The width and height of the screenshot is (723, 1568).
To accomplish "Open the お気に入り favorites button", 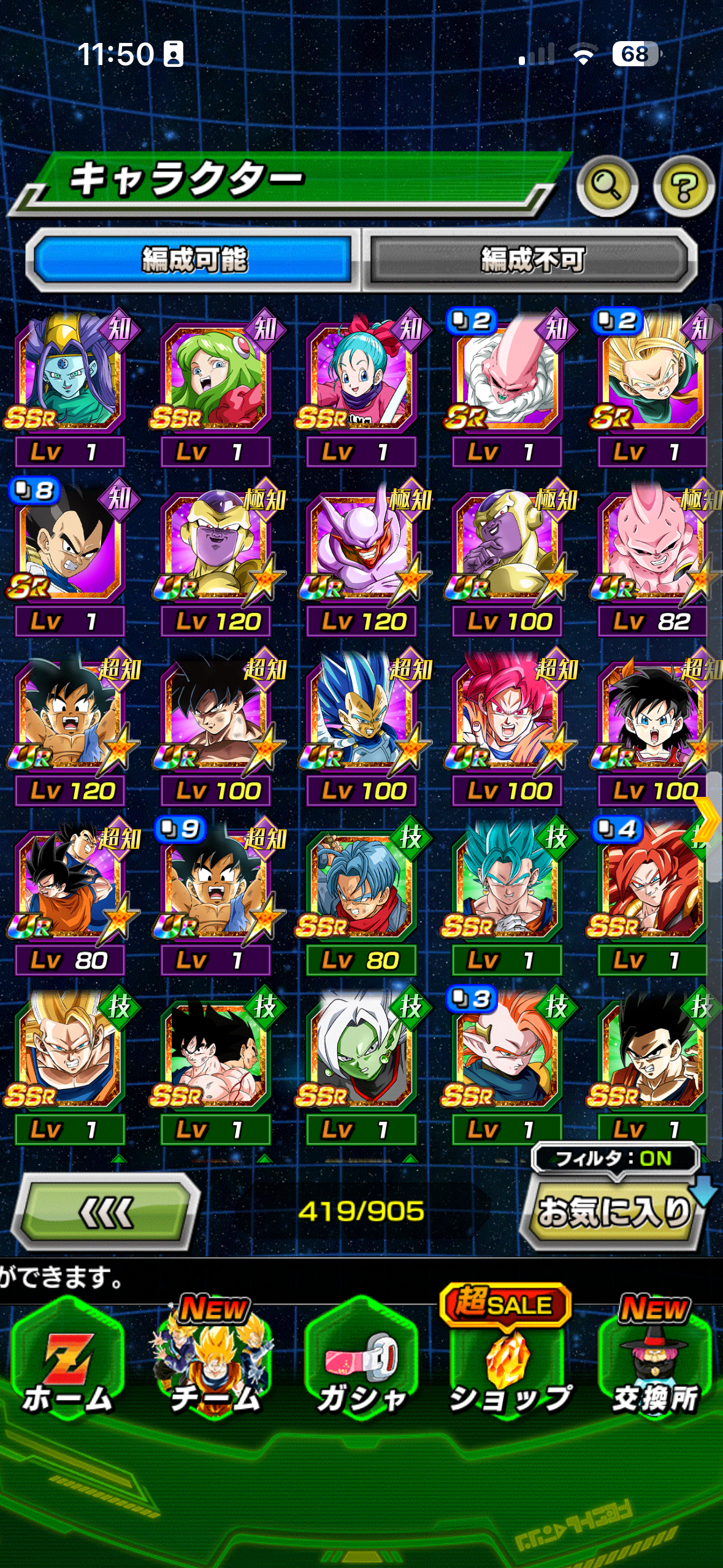I will [x=613, y=1212].
